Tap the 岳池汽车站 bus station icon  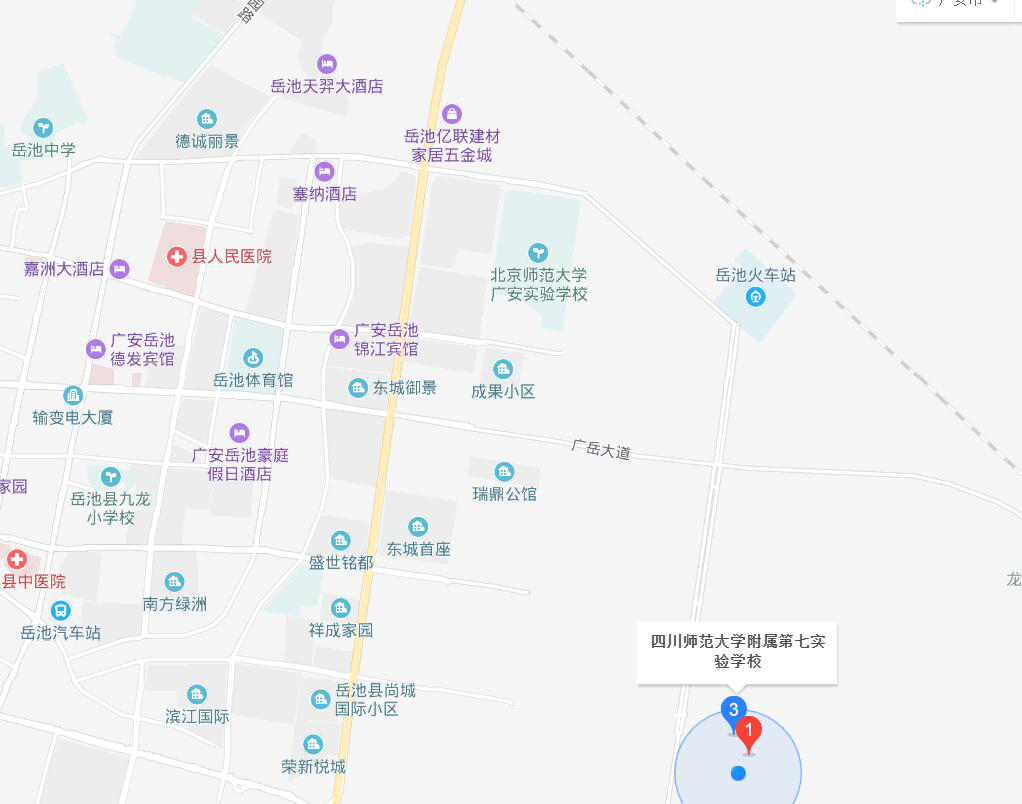61,610
